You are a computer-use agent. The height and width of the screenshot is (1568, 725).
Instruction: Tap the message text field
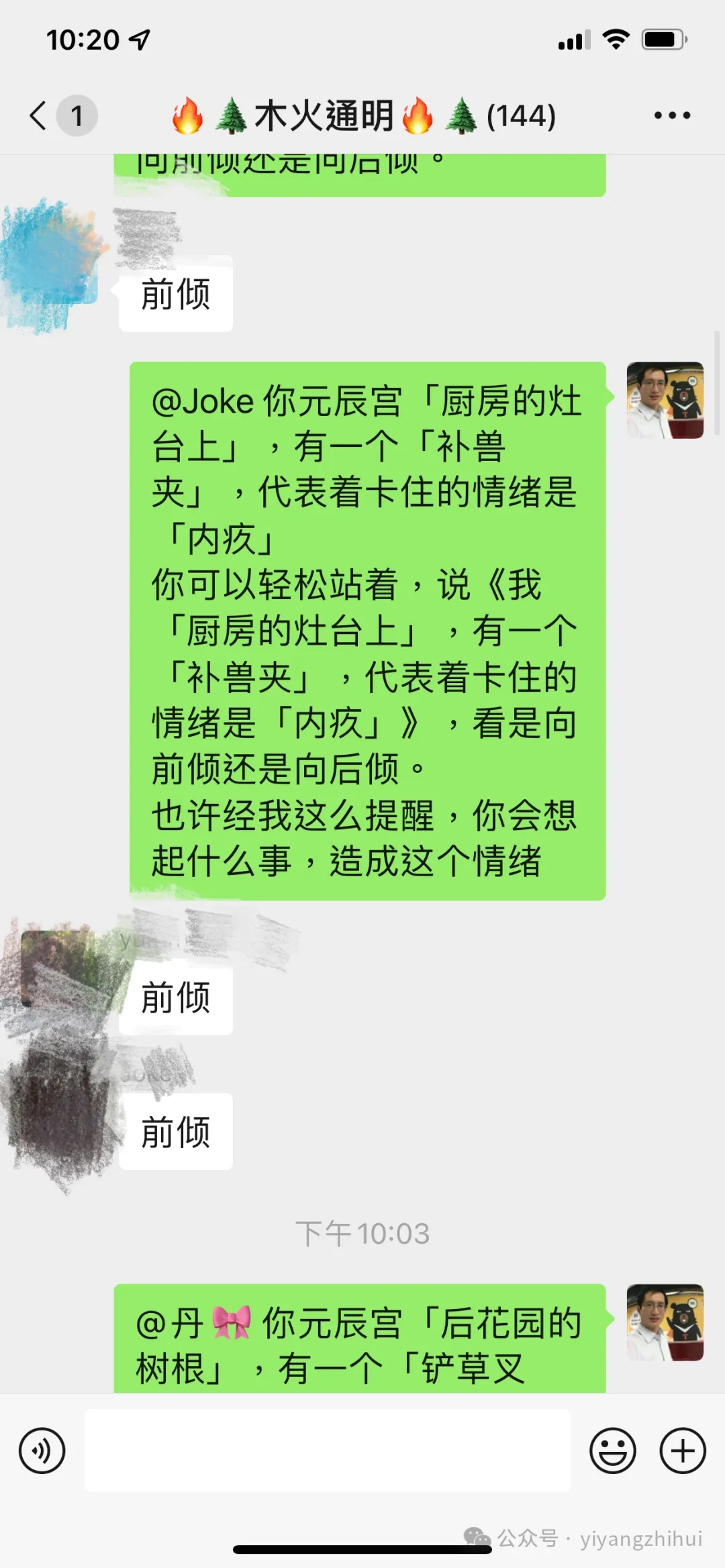[x=327, y=1451]
